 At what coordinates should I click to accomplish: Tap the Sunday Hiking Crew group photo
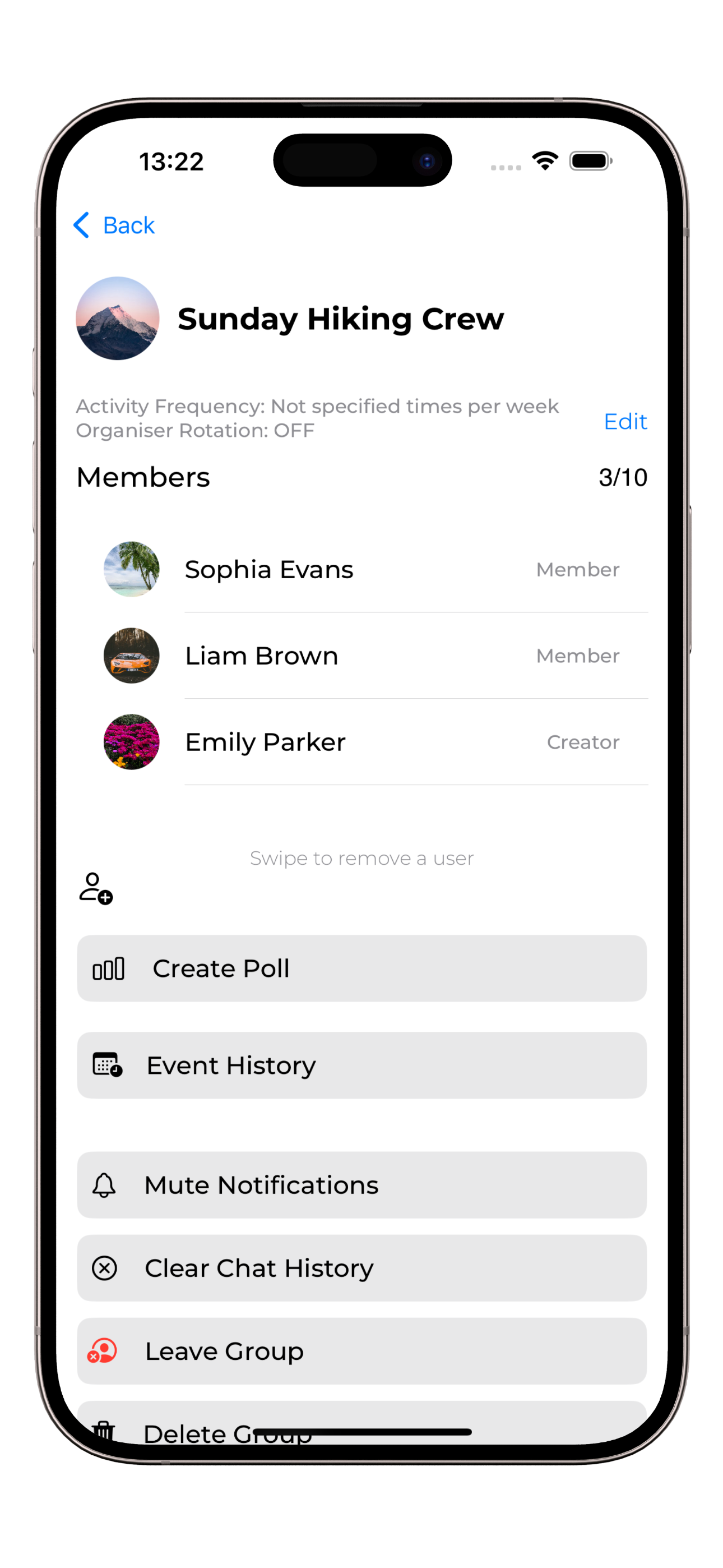[118, 319]
